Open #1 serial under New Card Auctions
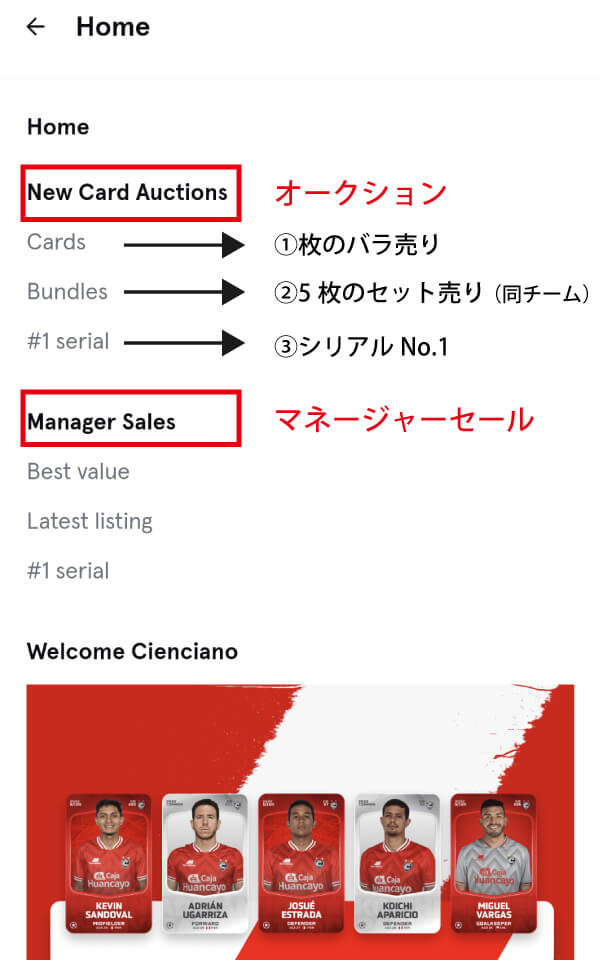 point(68,342)
